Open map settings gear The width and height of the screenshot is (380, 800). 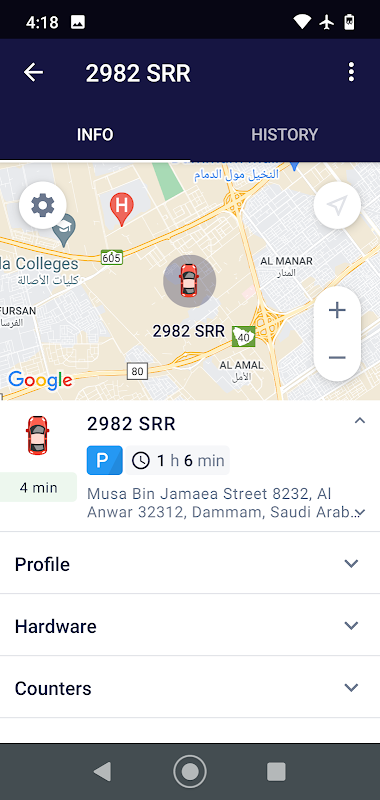43,205
